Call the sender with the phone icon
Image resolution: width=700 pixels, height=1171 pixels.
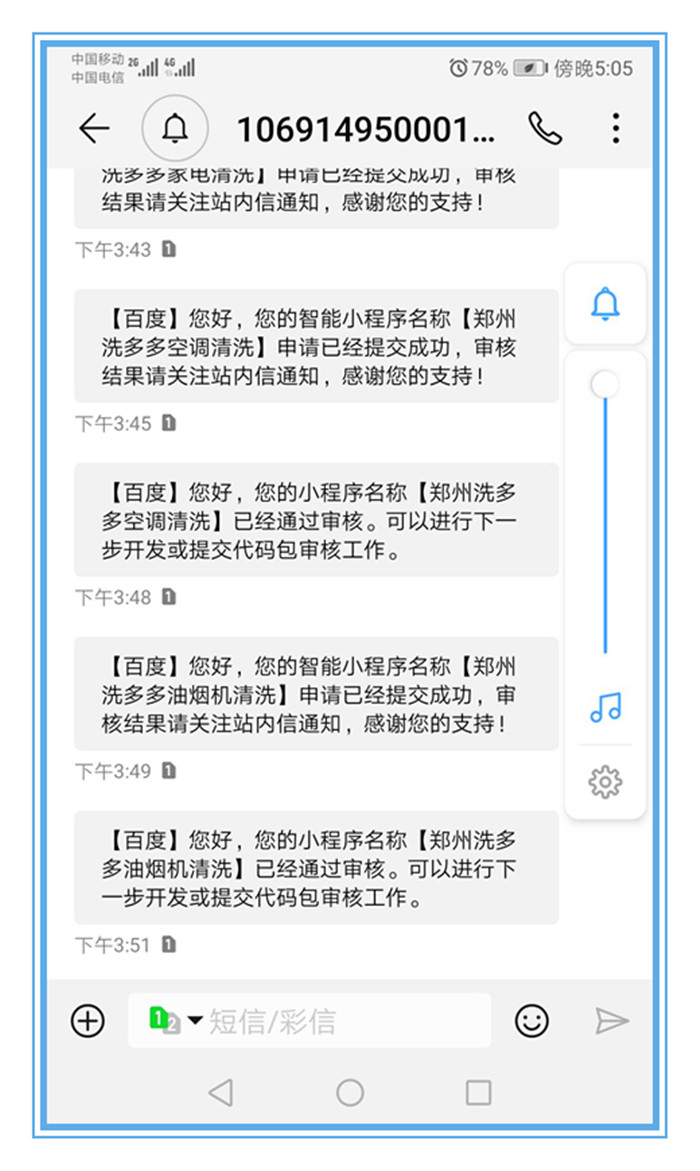(x=545, y=128)
